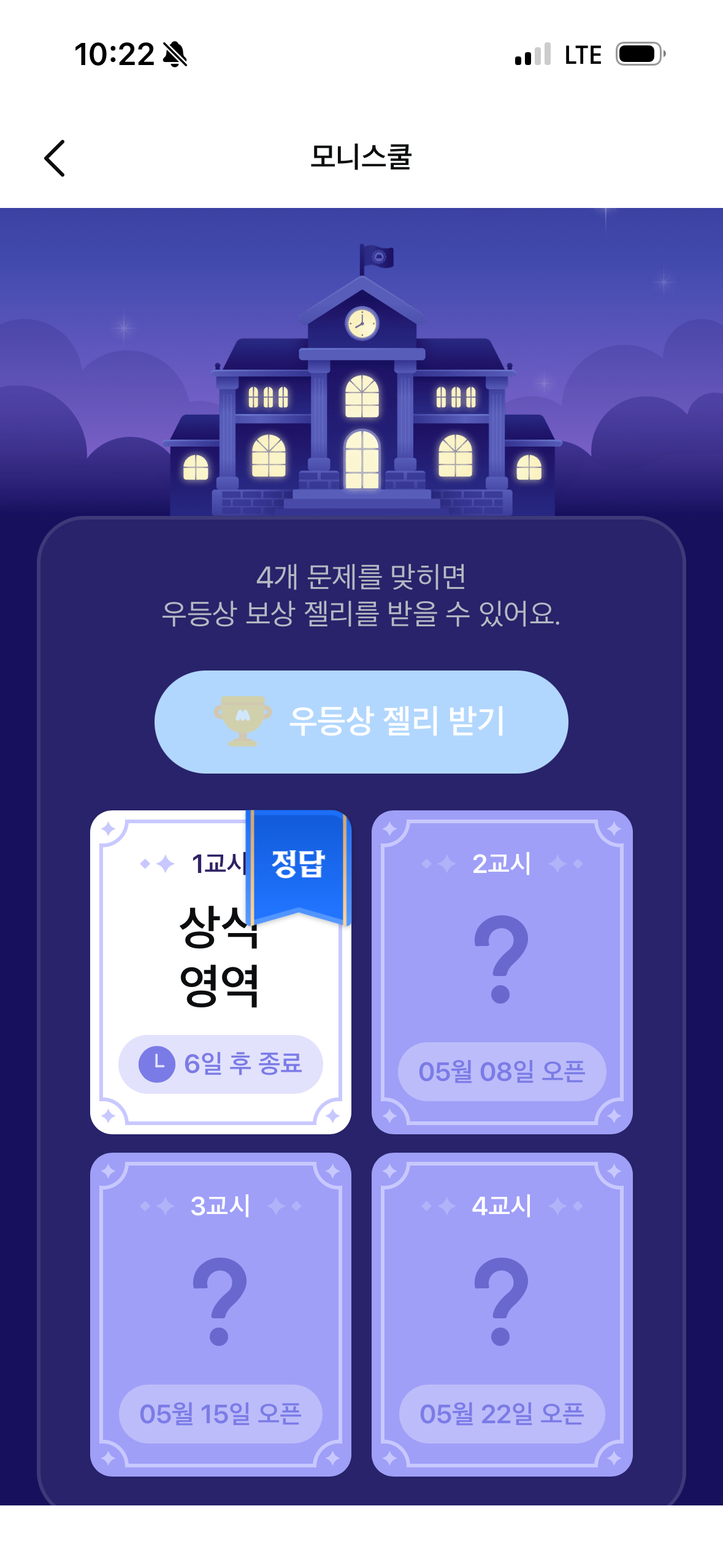Tap the 우등상 젤리 받기 button
Viewport: 723px width, 1568px height.
(361, 721)
